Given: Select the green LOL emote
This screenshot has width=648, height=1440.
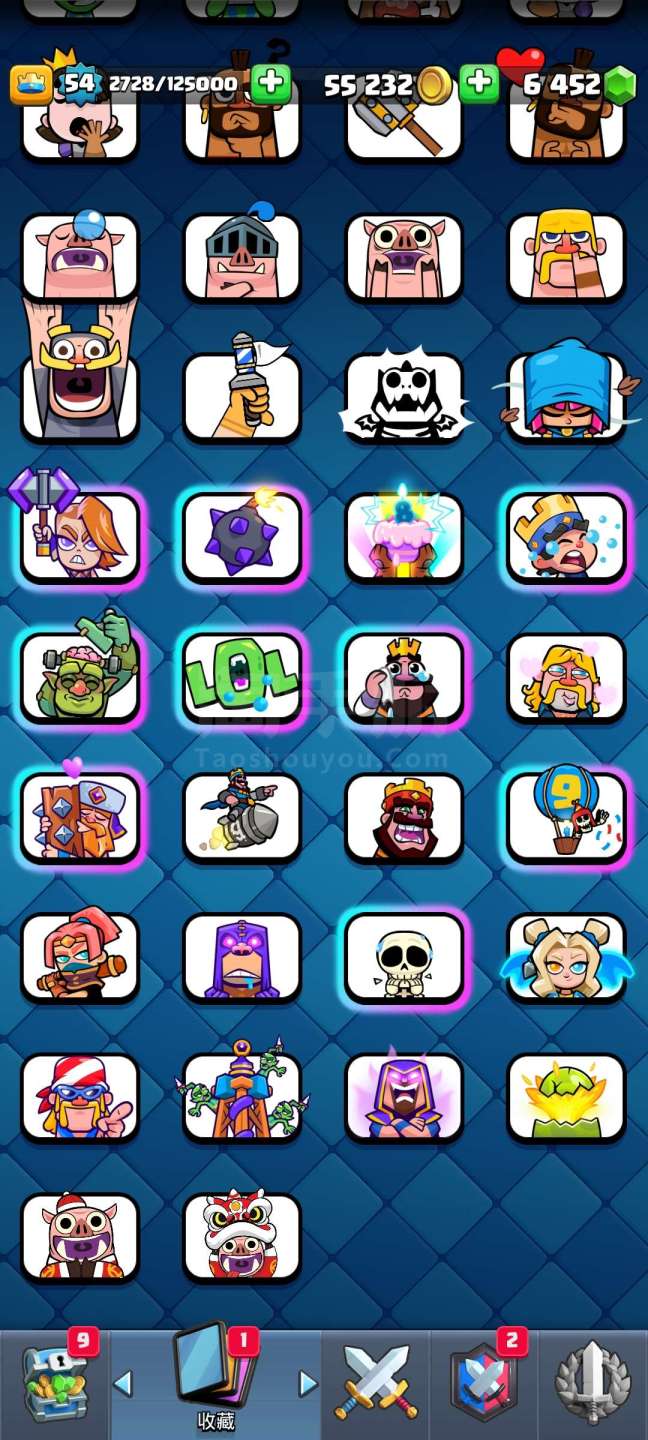Looking at the screenshot, I should 242,678.
